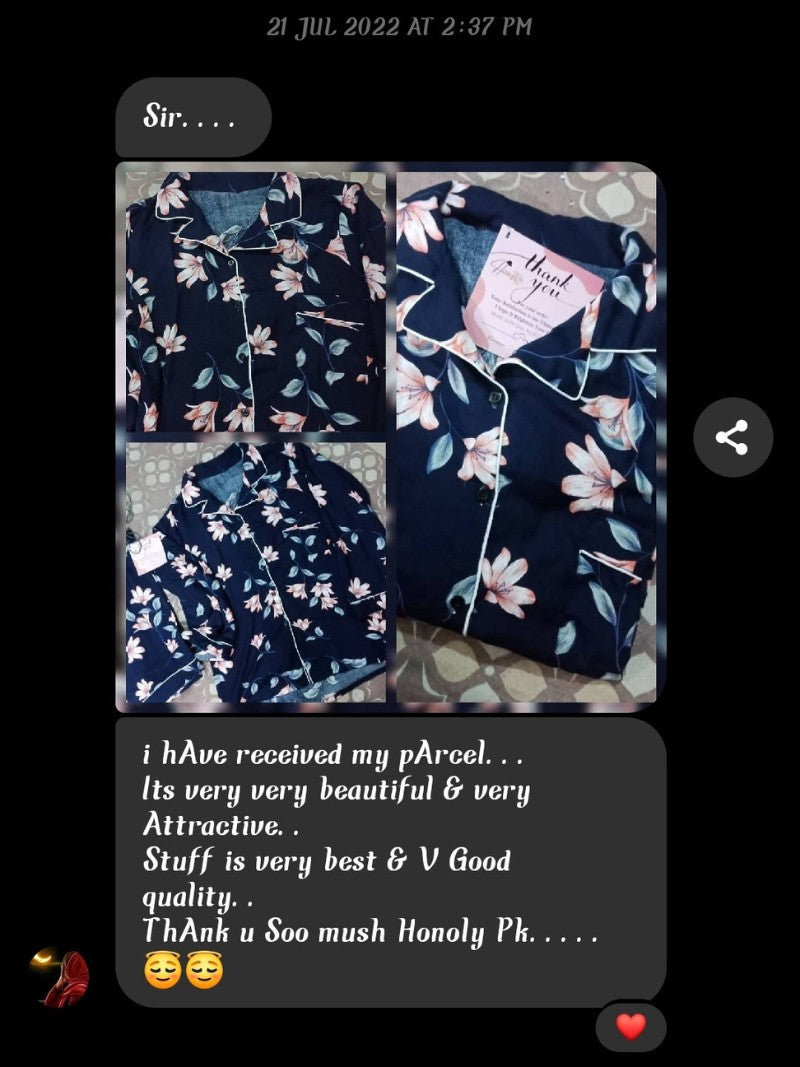This screenshot has width=800, height=1067.
Task: Open the floral shirt photo collage
Action: pos(391,437)
